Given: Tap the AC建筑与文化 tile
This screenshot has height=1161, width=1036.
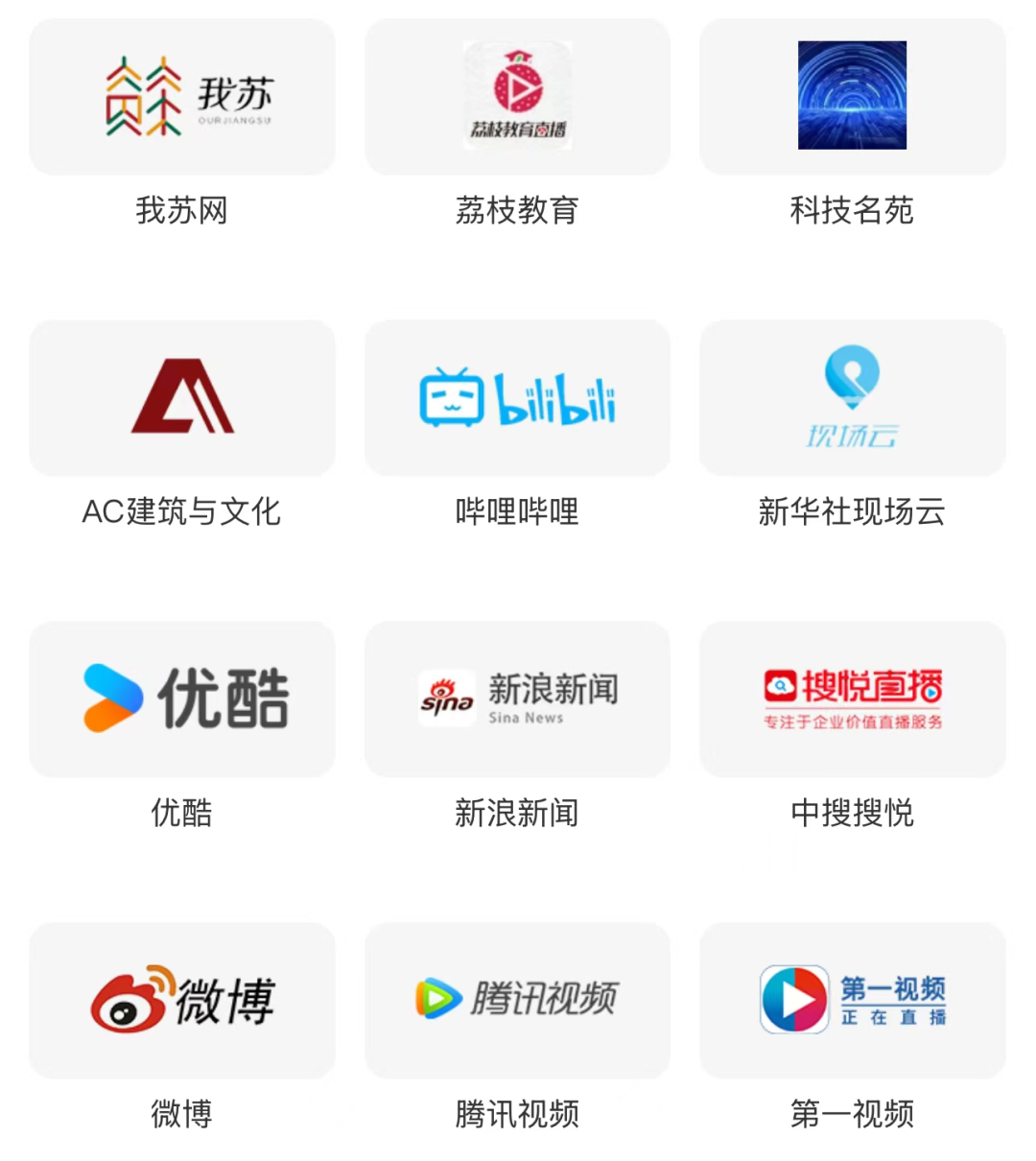Looking at the screenshot, I should click(x=182, y=398).
